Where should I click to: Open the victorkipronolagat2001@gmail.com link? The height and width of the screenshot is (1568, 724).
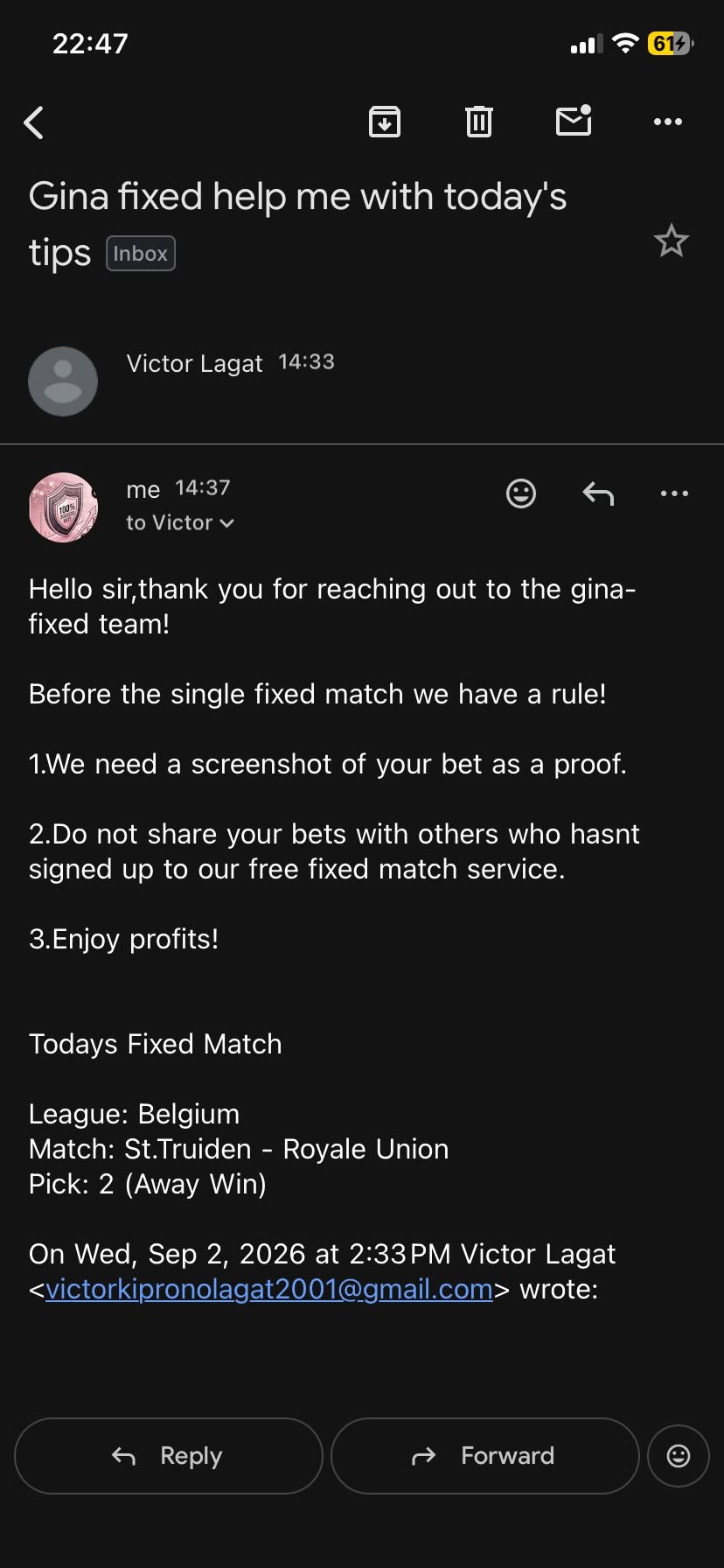click(x=269, y=1289)
